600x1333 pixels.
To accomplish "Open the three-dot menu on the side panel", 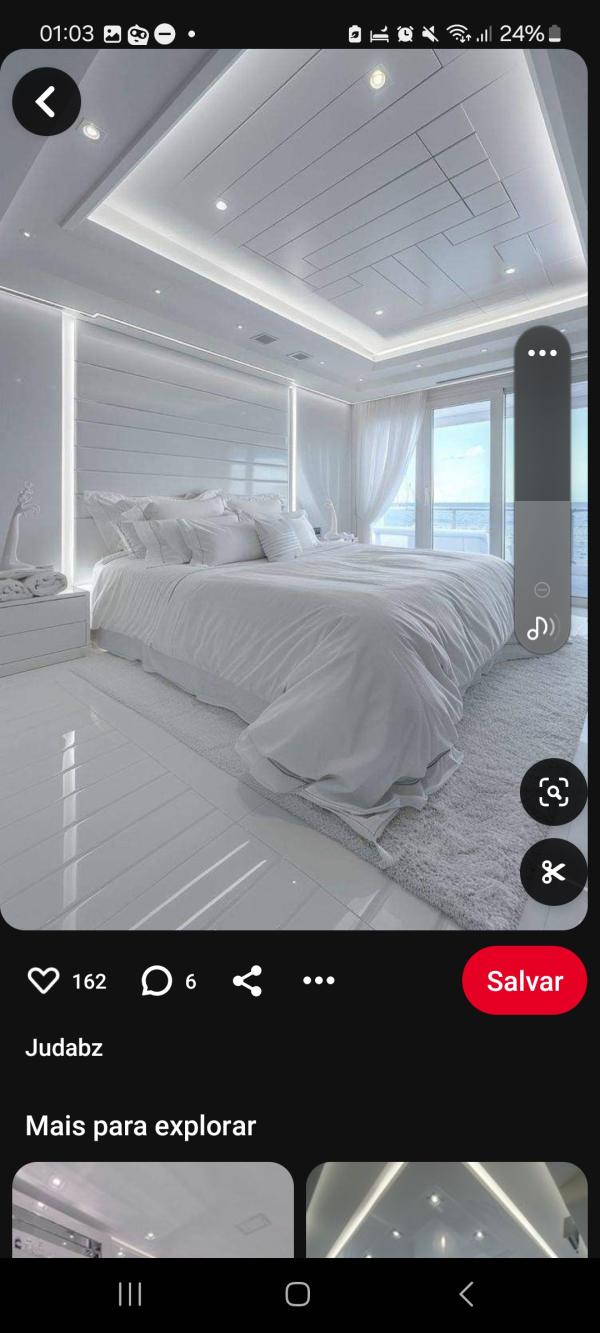I will coord(542,353).
